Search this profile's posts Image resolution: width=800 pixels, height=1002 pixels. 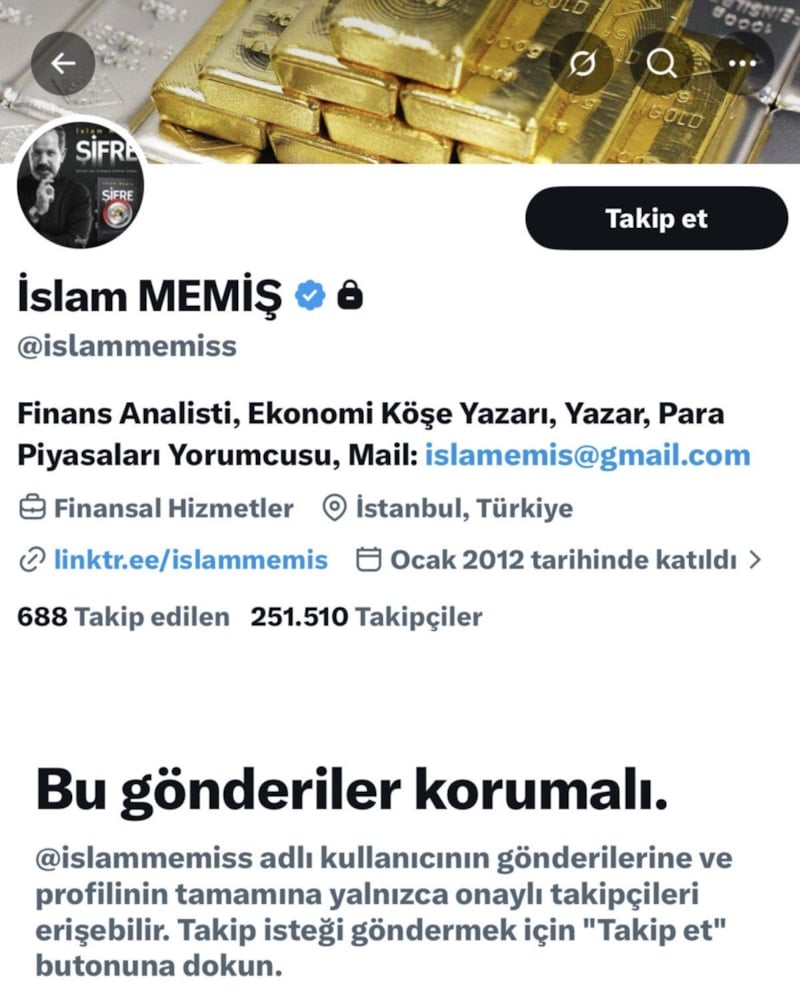(x=661, y=64)
